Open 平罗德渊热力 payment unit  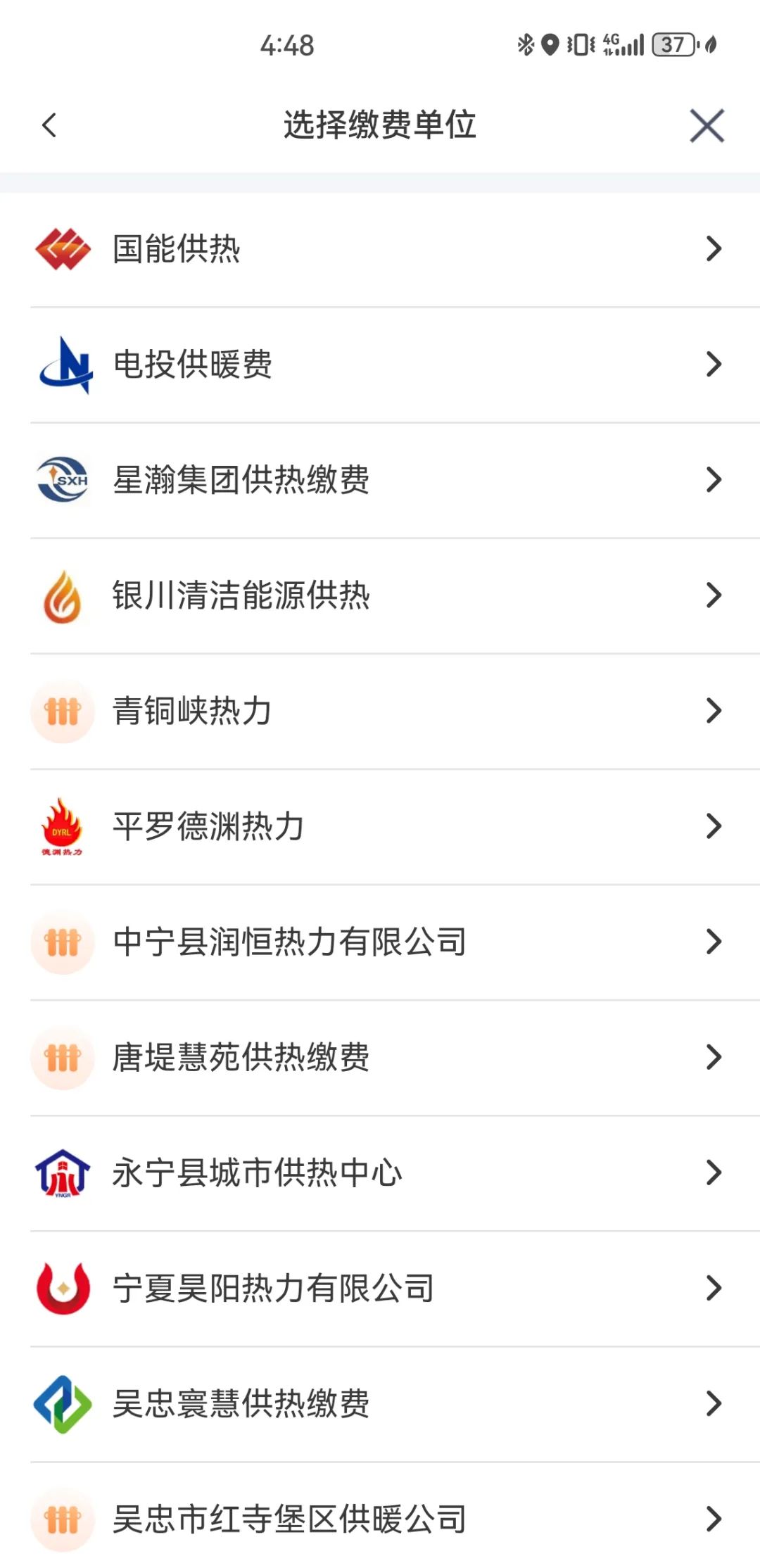[380, 826]
